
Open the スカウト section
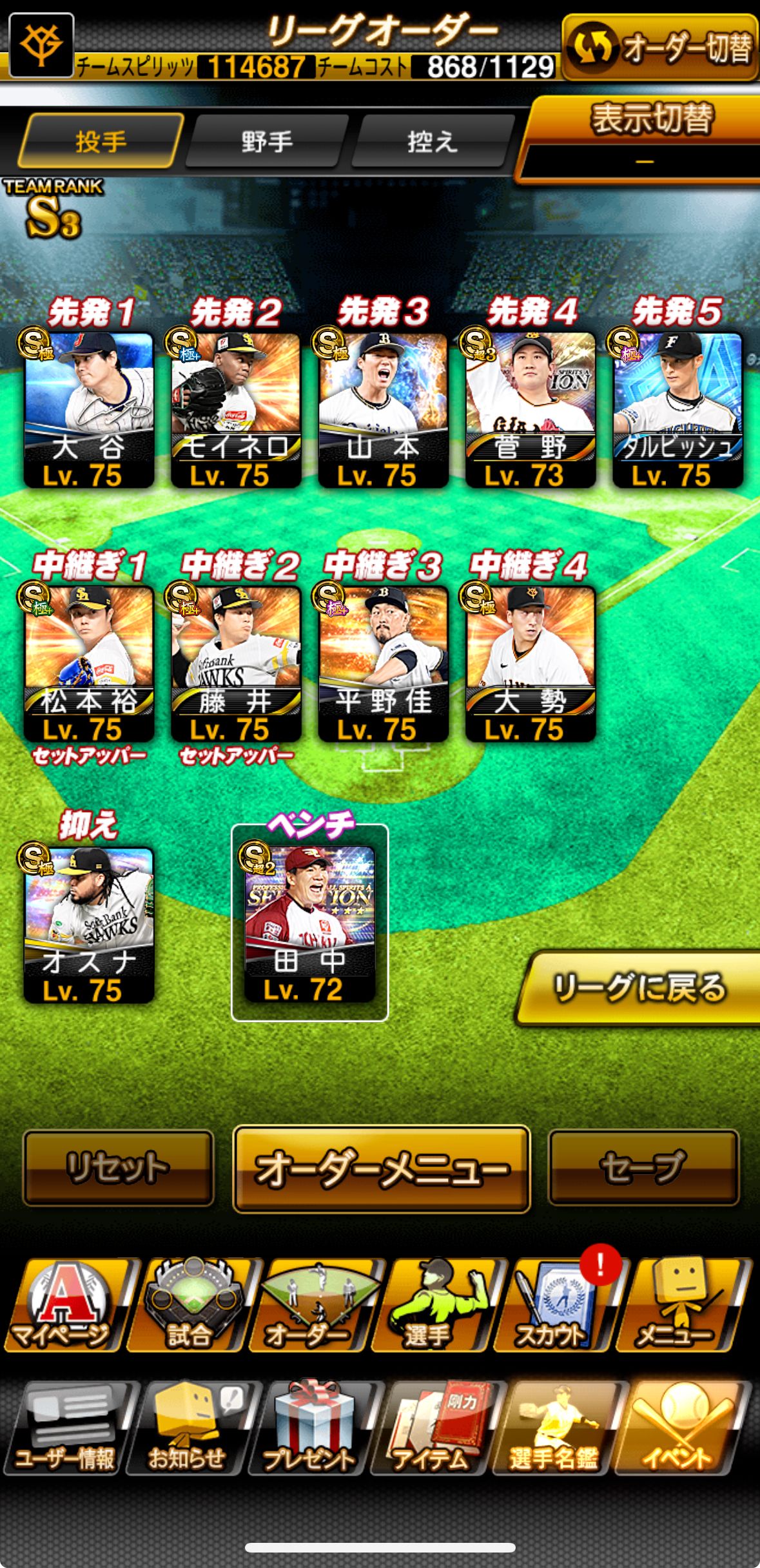(x=556, y=1306)
